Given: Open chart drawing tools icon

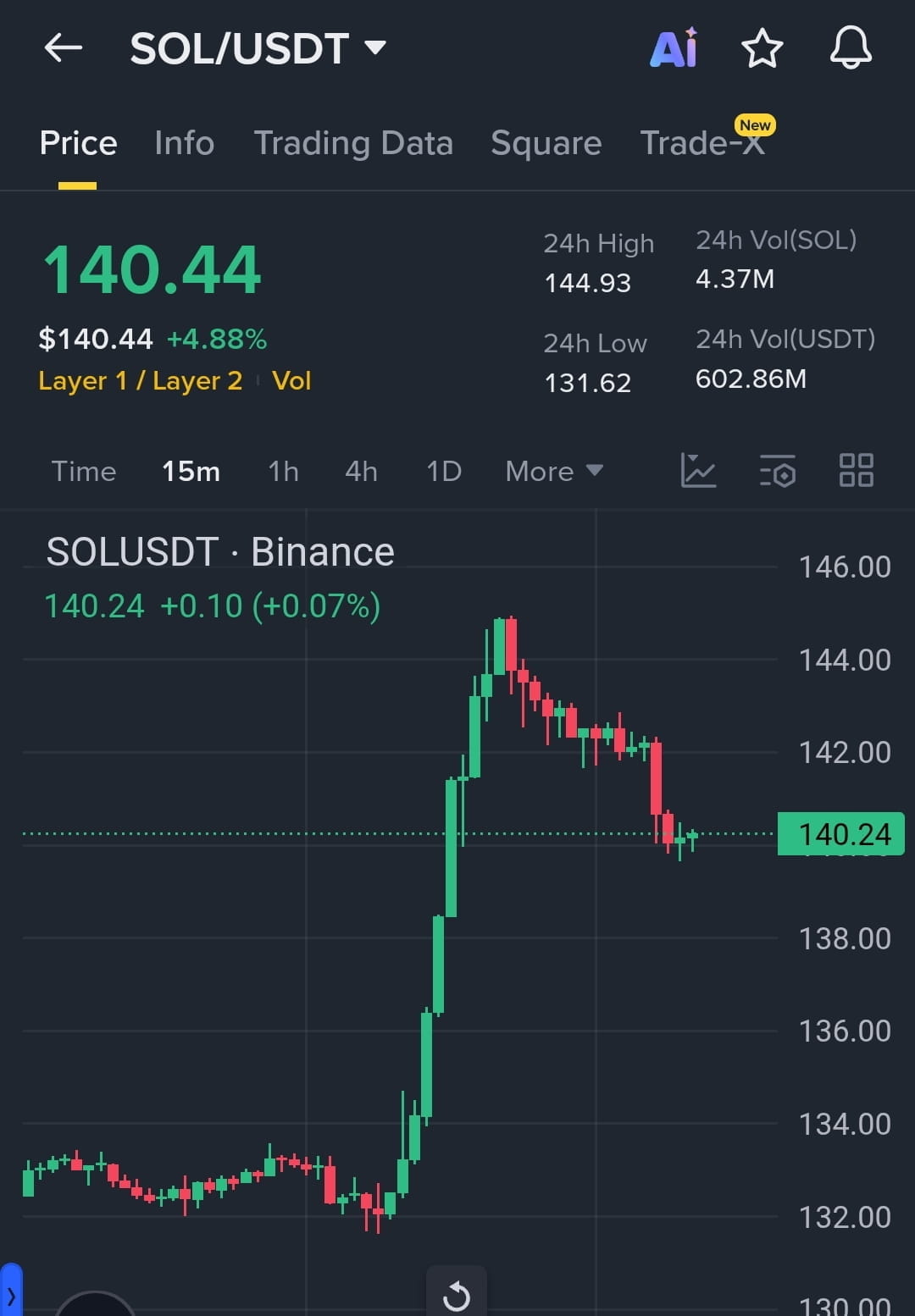Looking at the screenshot, I should (698, 470).
